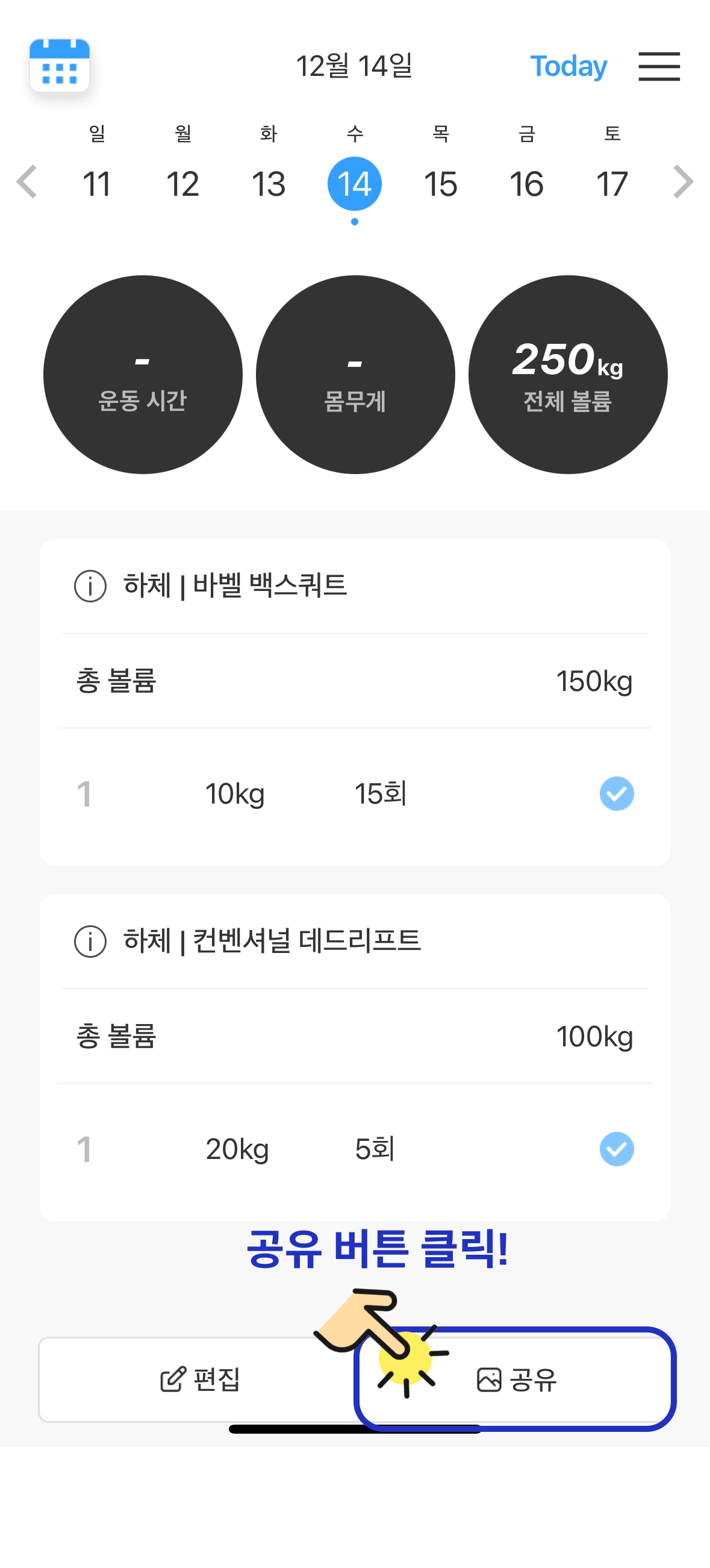The height and width of the screenshot is (1568, 710).
Task: Jump to Today
Action: (568, 66)
